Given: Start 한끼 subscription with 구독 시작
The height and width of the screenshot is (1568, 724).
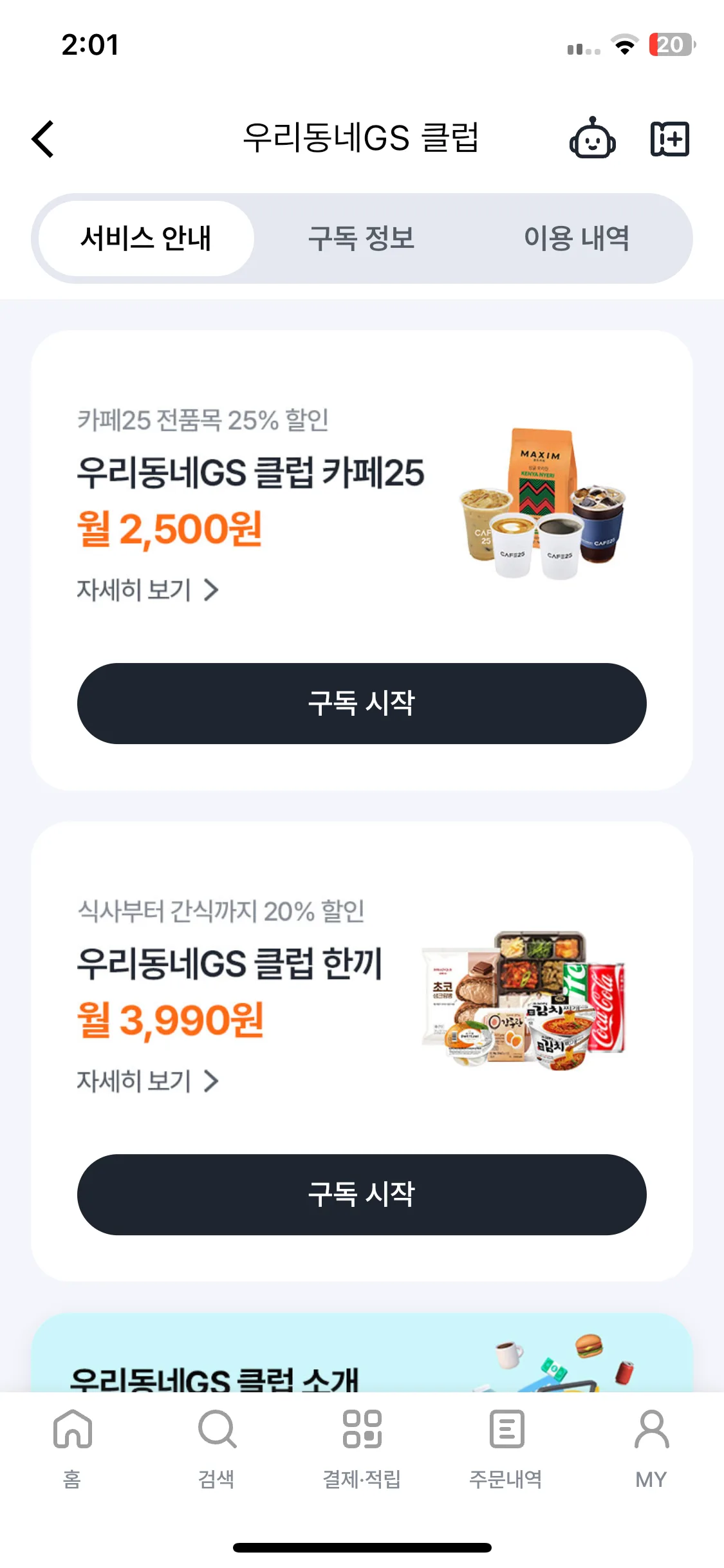Looking at the screenshot, I should (x=362, y=1194).
